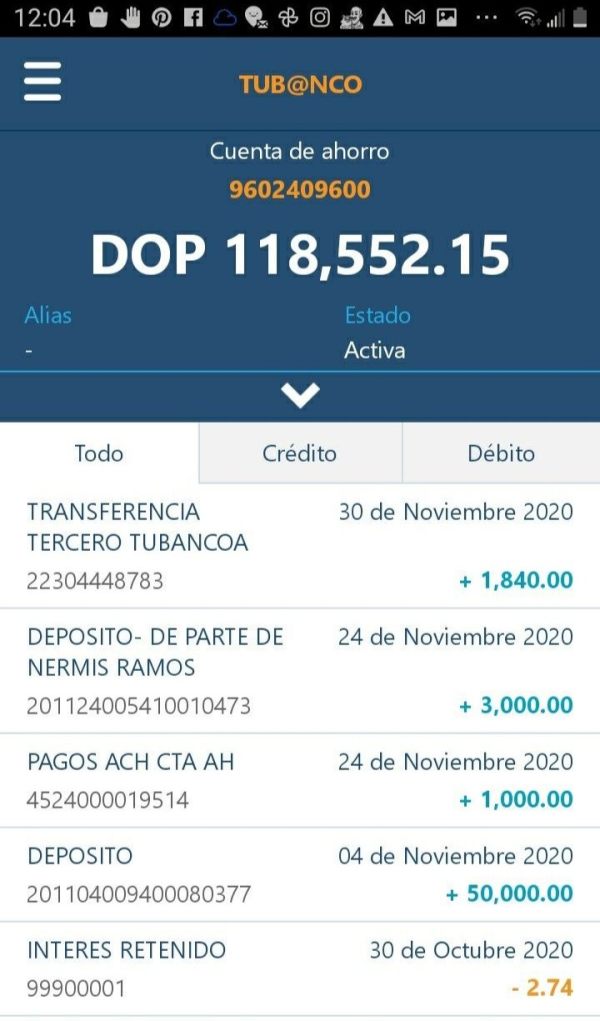Open the Transferencia Tercero Tubancoa transaction
The image size is (600, 1021).
click(300, 546)
